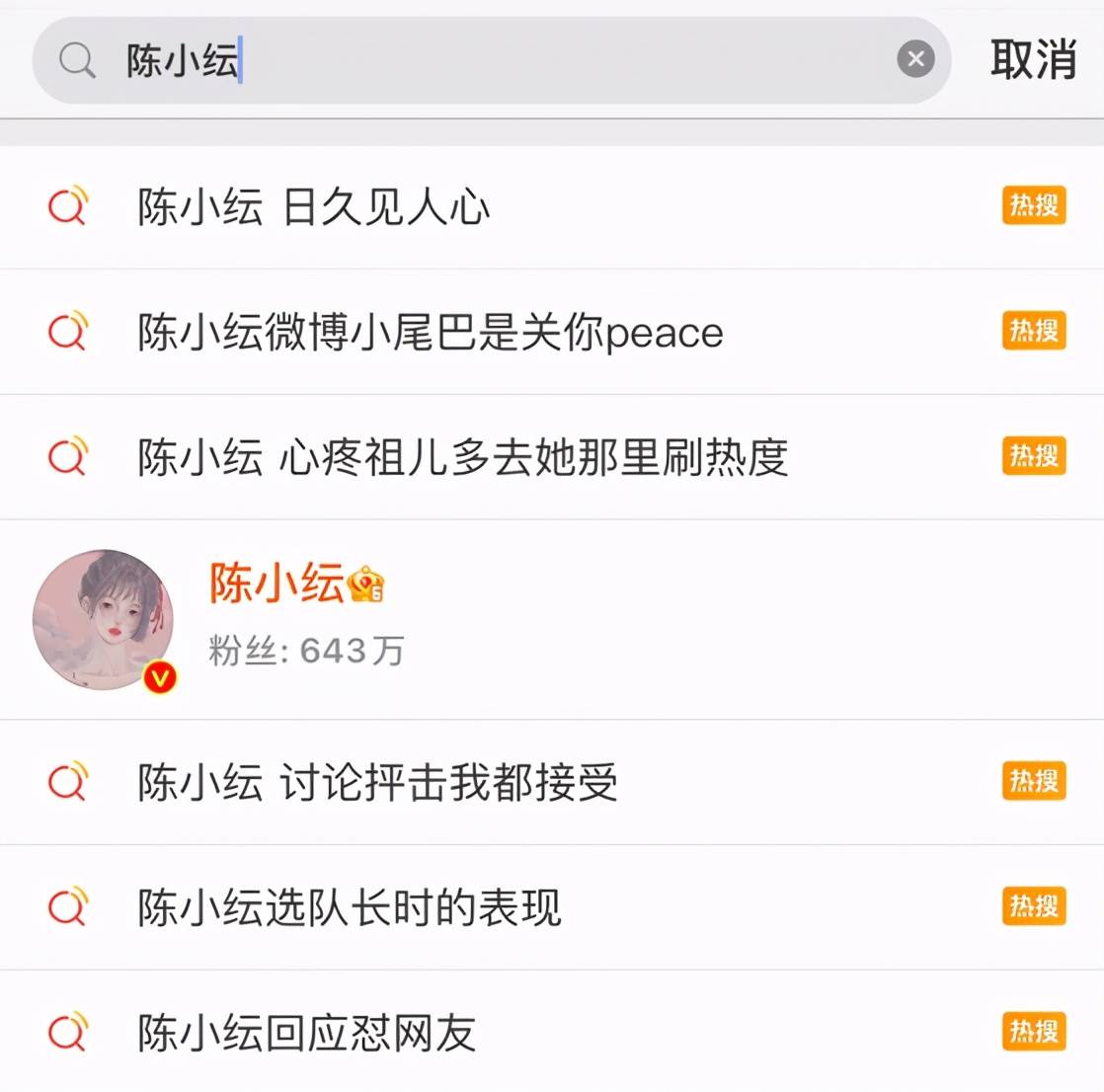
Task: Open the 陈小纭 user profile with 643万 fans
Action: (296, 619)
